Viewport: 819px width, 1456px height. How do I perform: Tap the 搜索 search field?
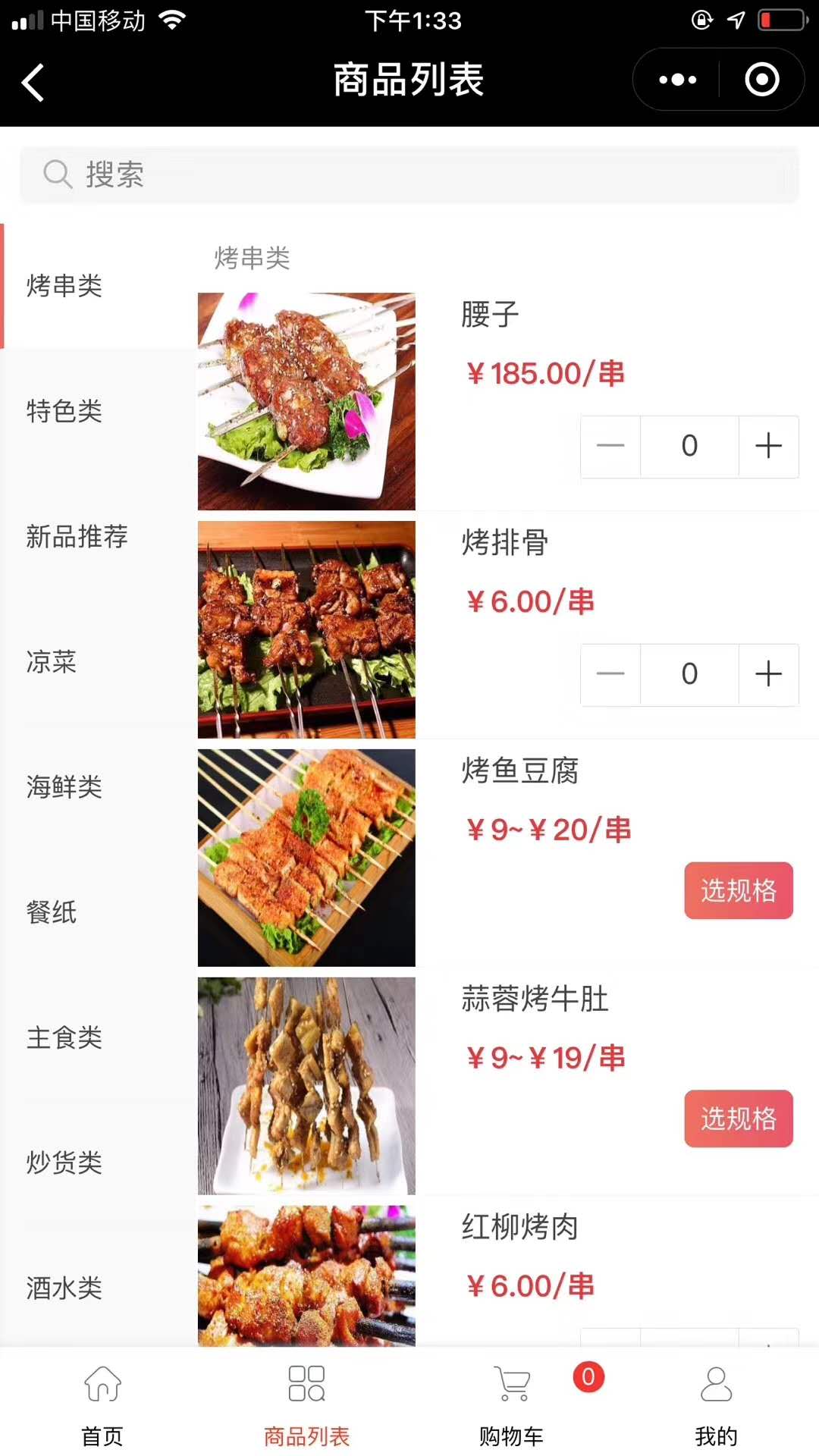[409, 174]
